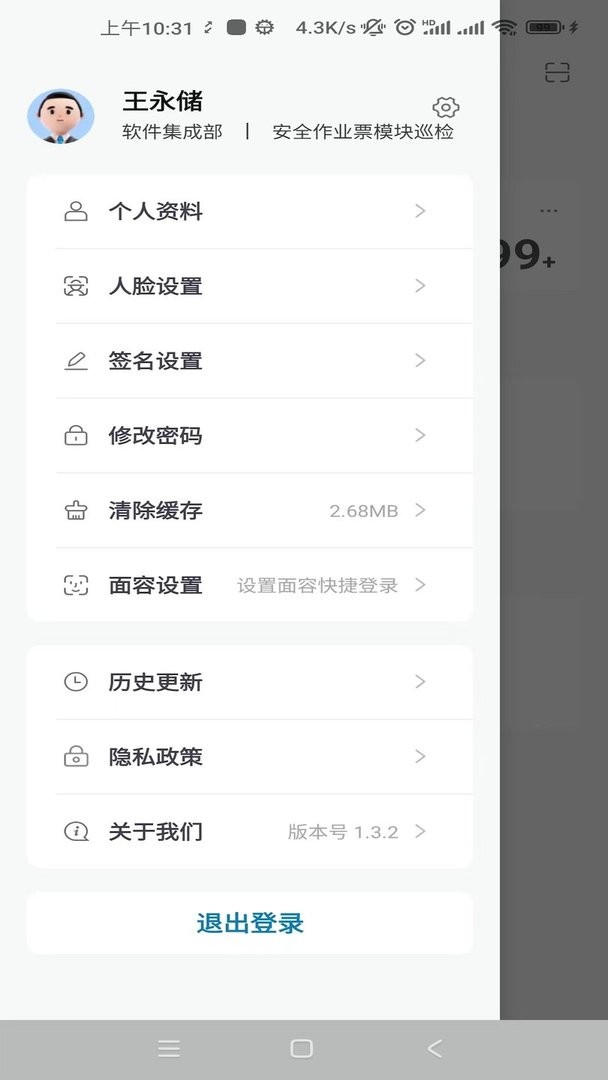The height and width of the screenshot is (1080, 608).
Task: Open 个人资料 personal profile
Action: [249, 212]
